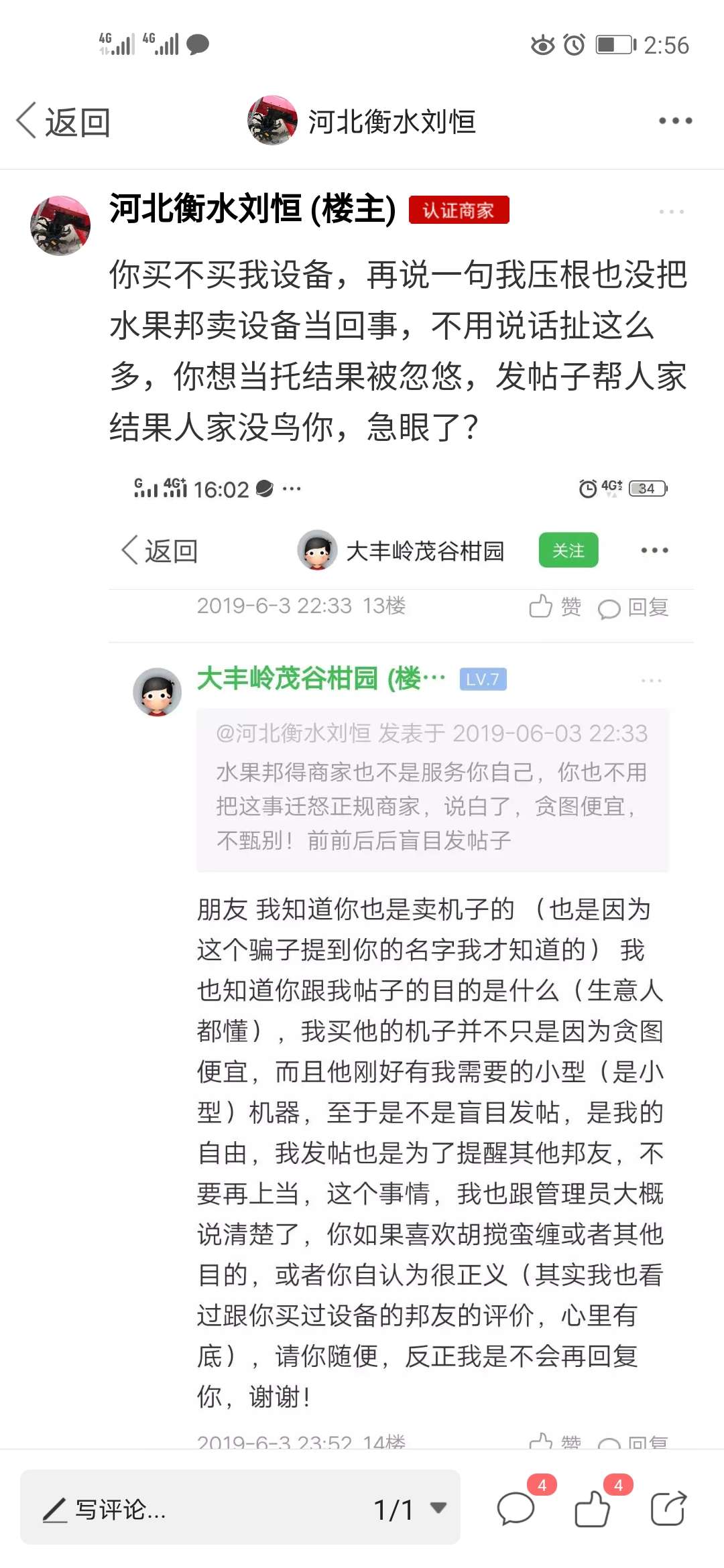Open the embedded screenshot image in the post
This screenshot has width=724, height=1568.
[401, 958]
